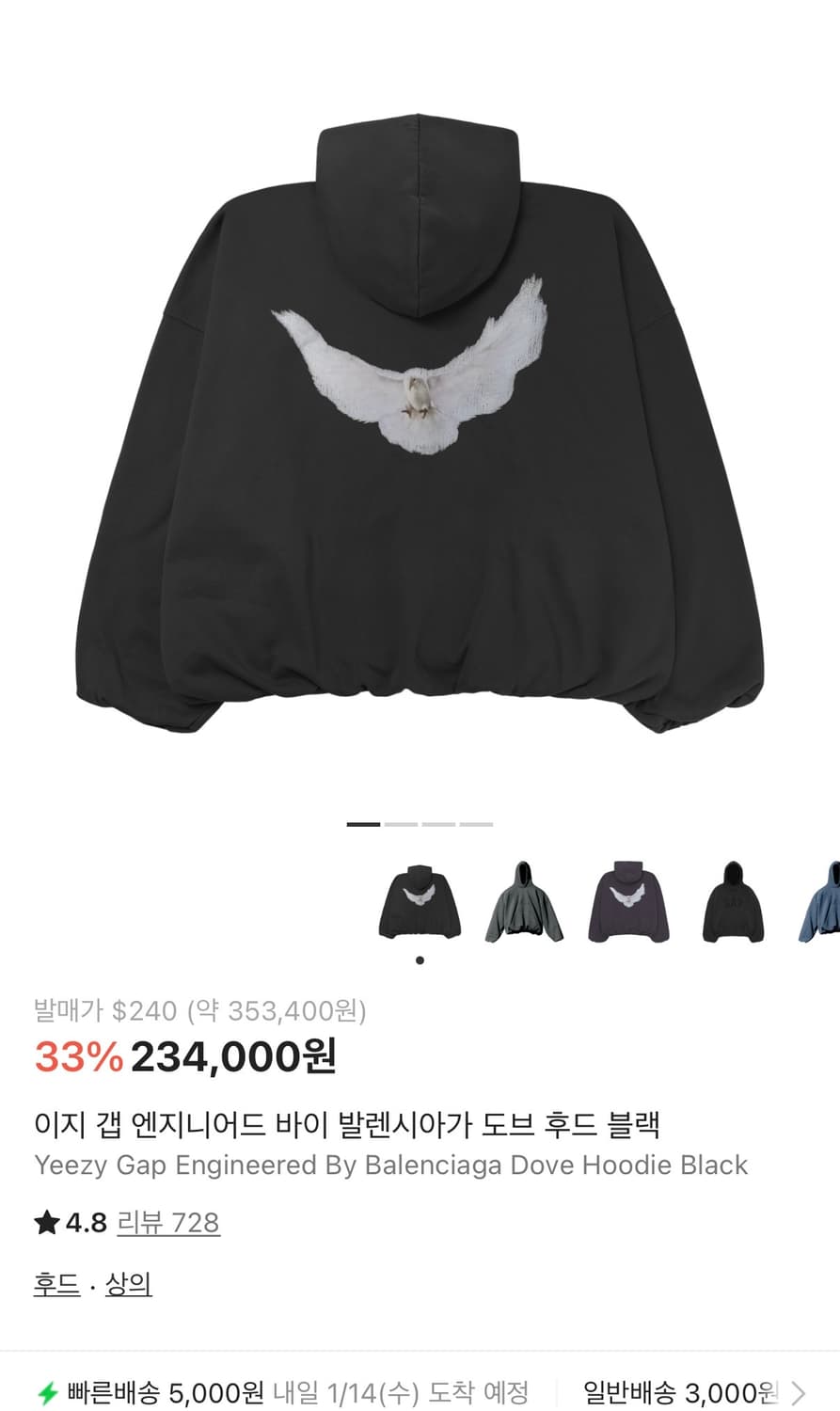Open the blue hoodie color option

(x=825, y=900)
